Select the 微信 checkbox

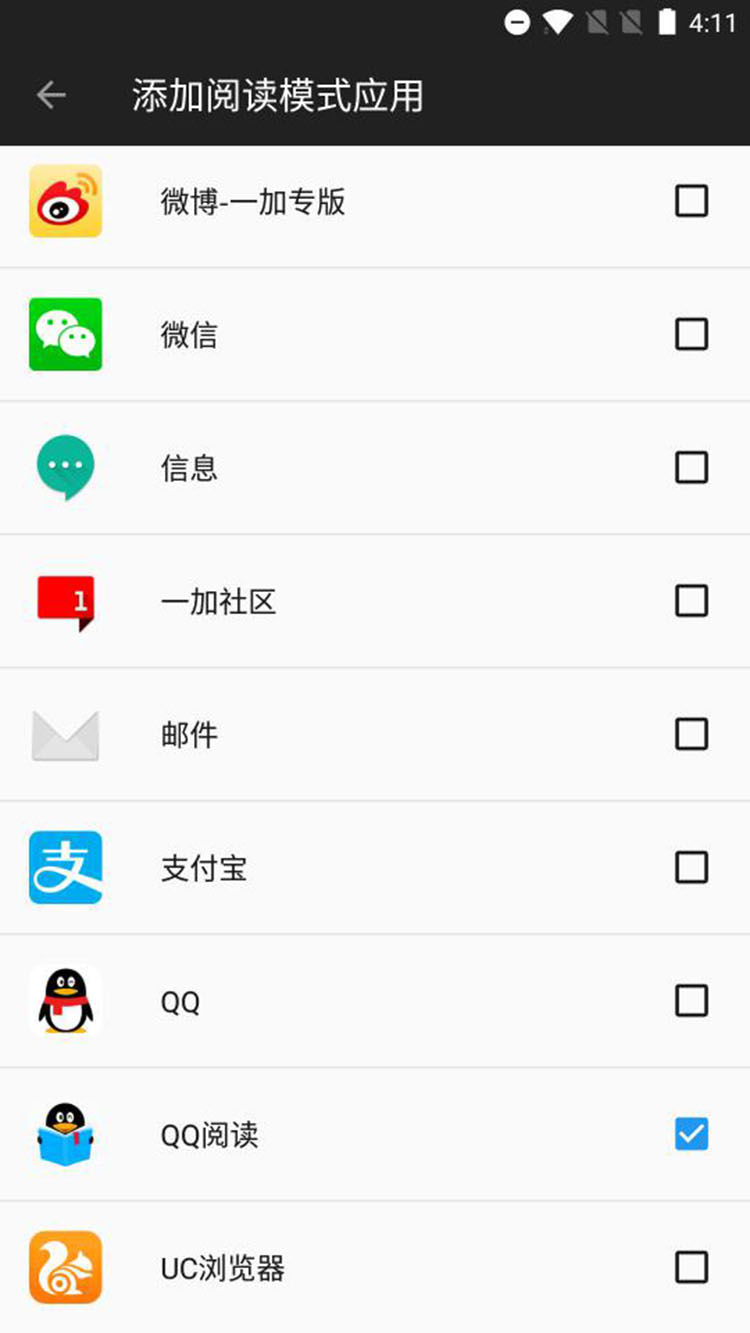tap(692, 334)
